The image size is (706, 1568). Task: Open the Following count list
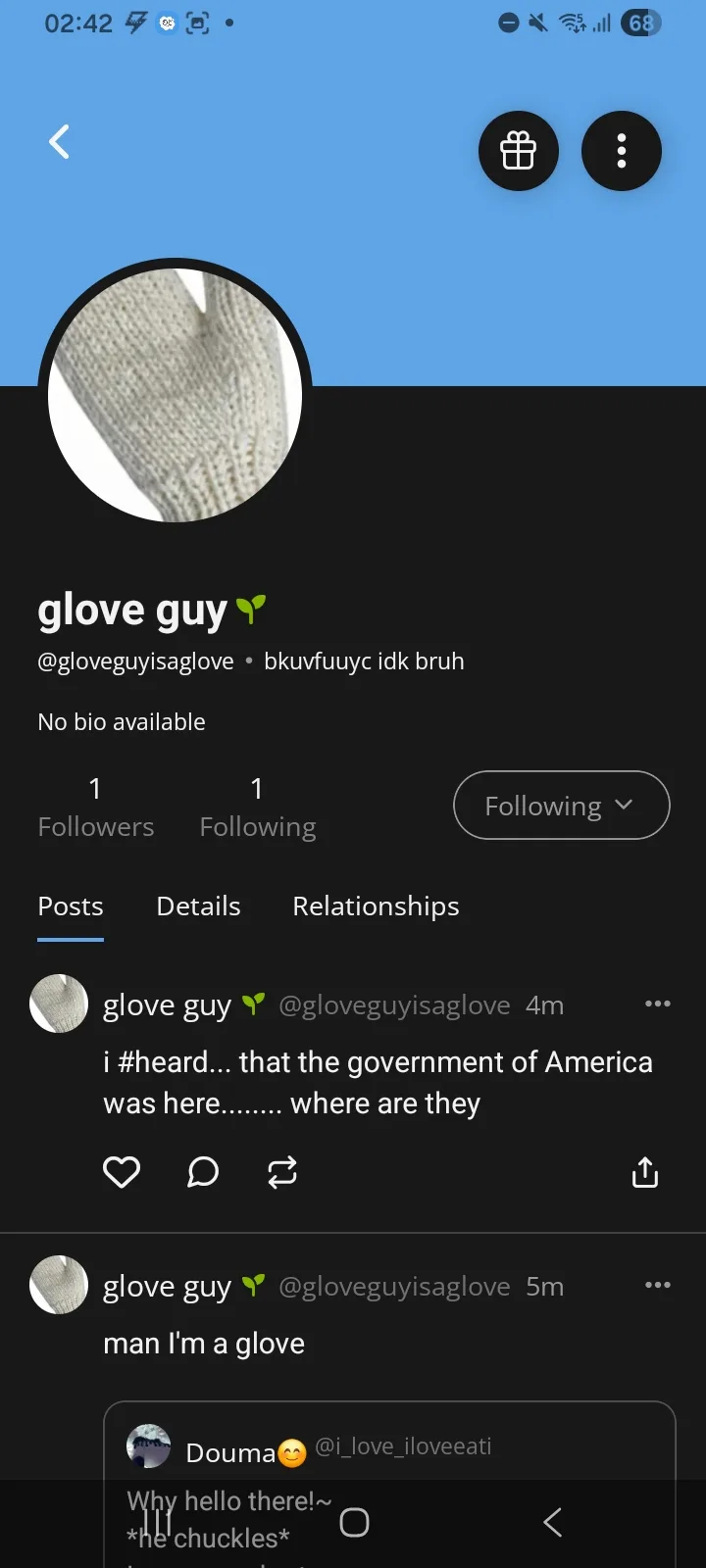[257, 808]
